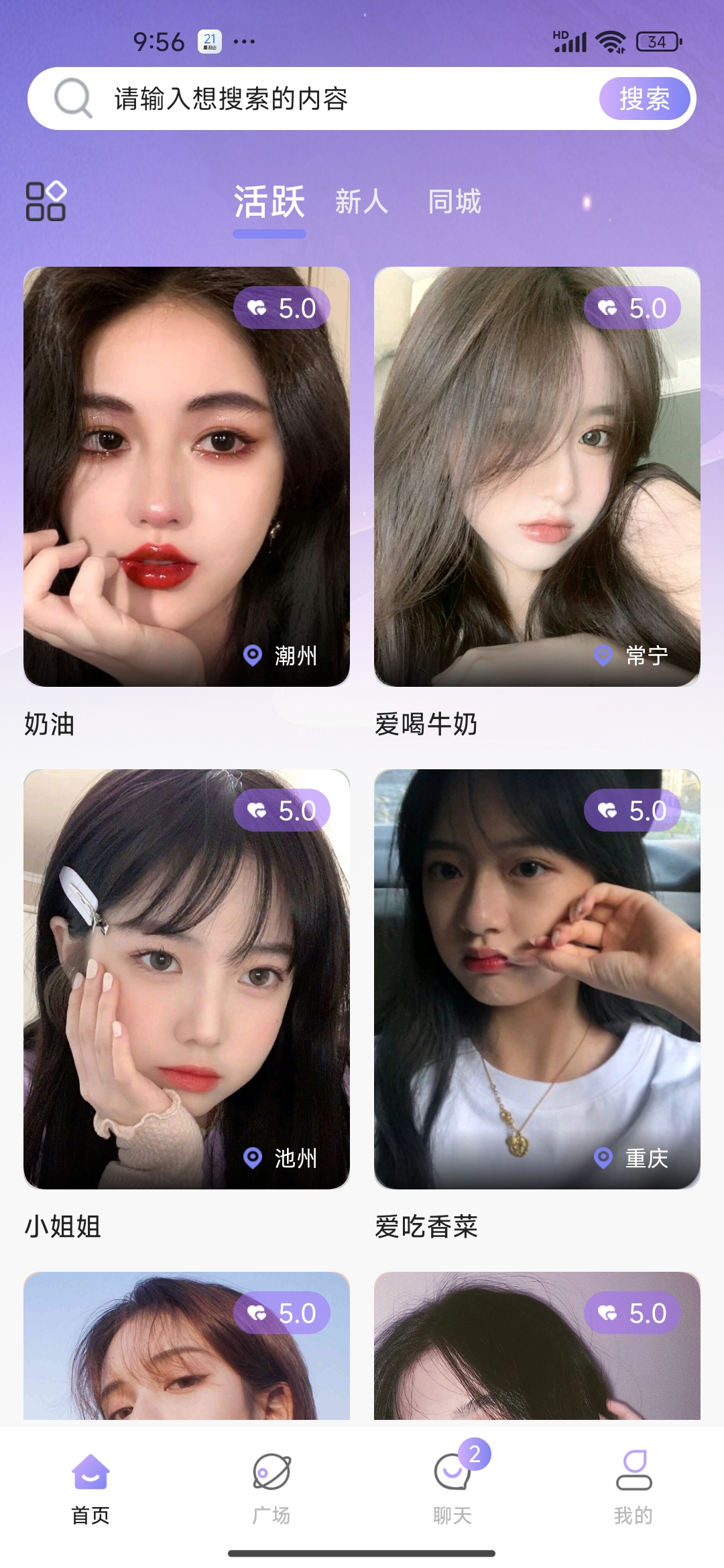Open the category grid icon

[x=46, y=201]
